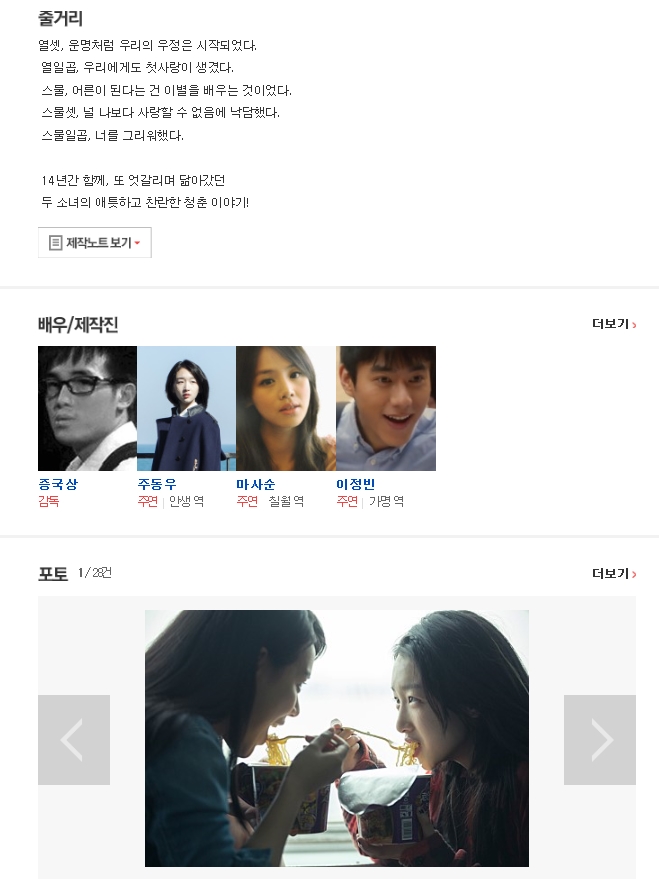Show the previous photo in gallery
Image resolution: width=659 pixels, height=879 pixels.
pos(73,740)
